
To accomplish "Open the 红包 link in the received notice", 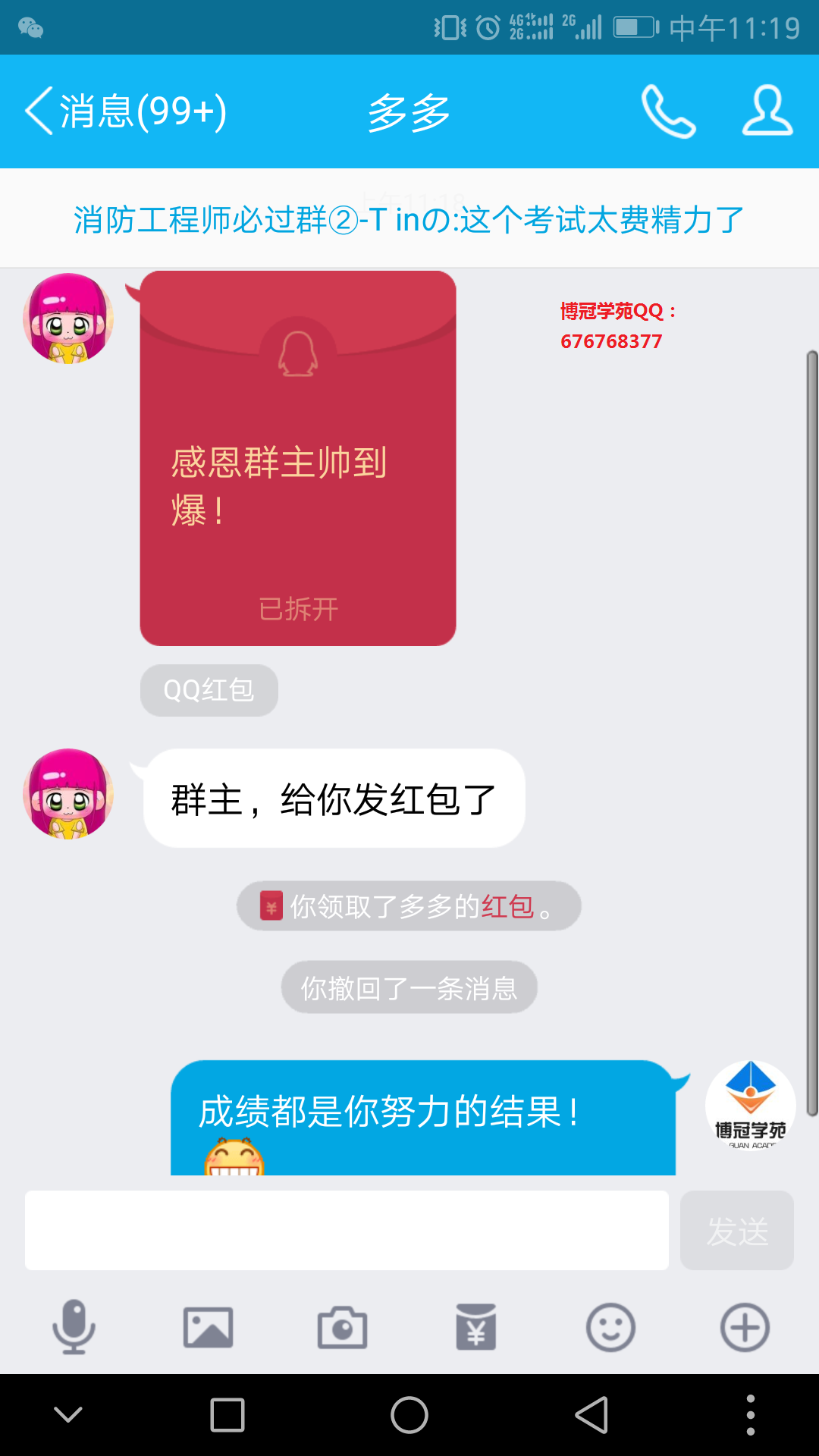I will 507,906.
